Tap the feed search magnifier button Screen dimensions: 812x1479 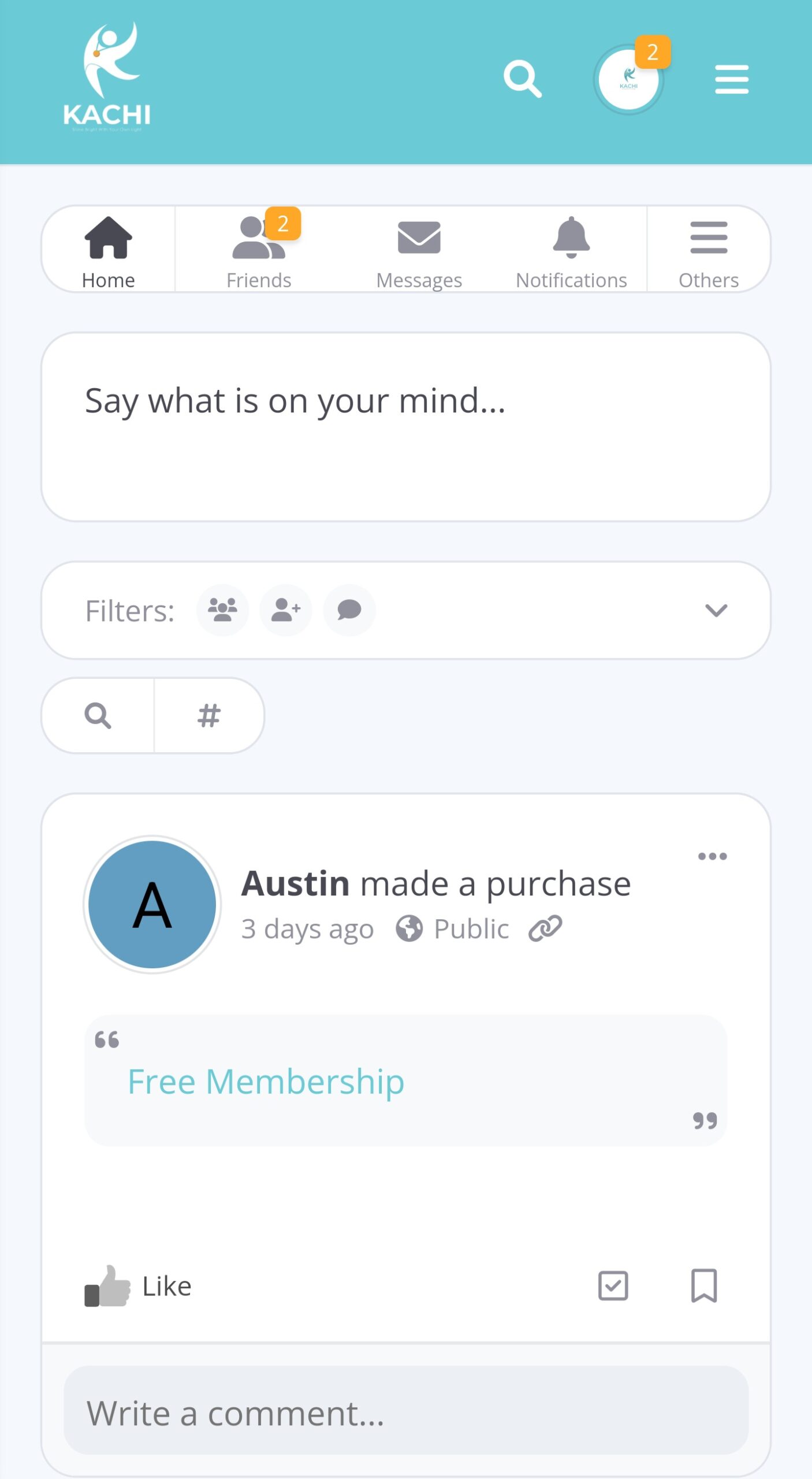click(x=98, y=715)
